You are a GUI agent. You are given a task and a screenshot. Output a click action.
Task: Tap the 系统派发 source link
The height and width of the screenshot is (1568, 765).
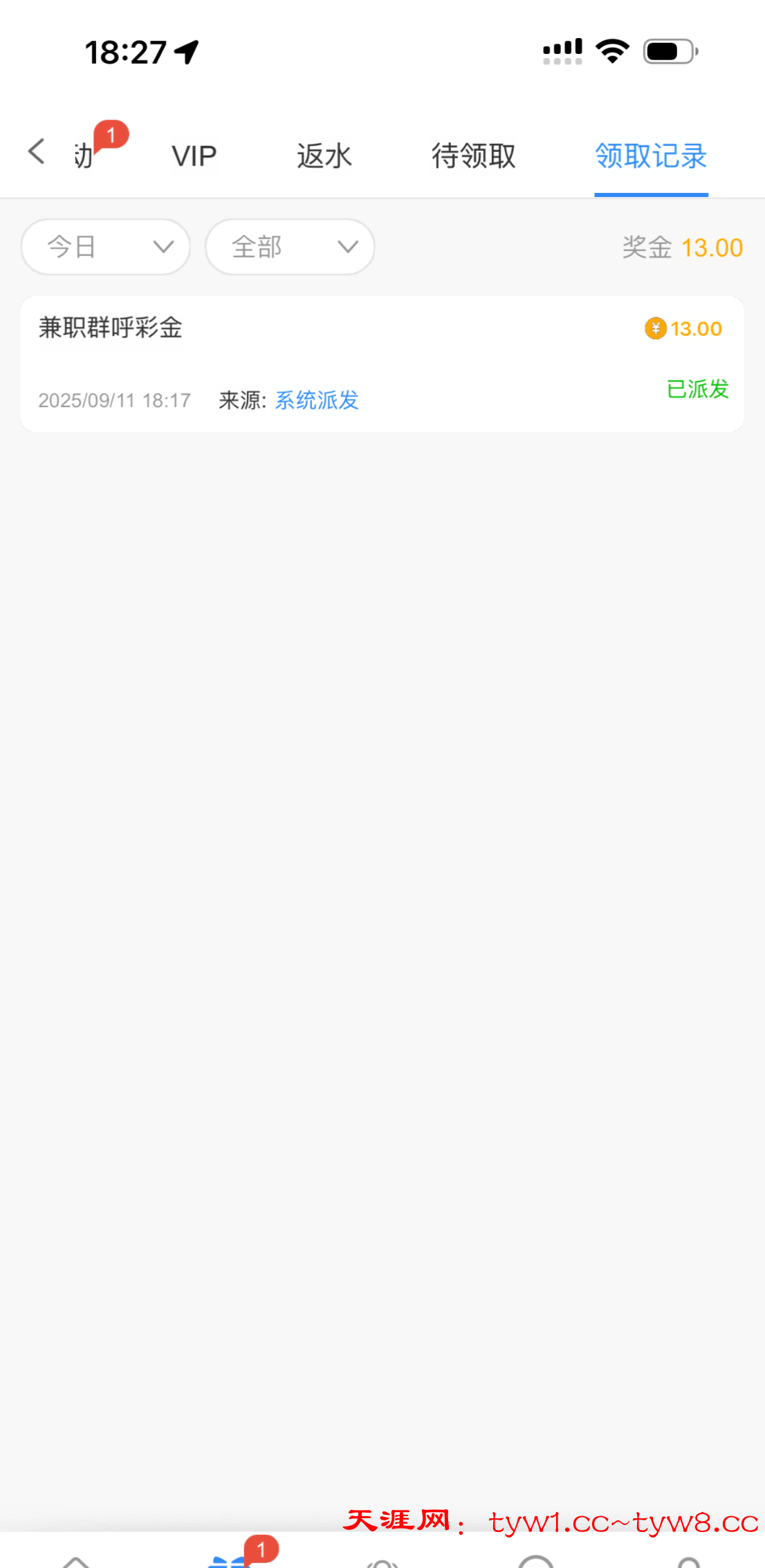(x=317, y=400)
